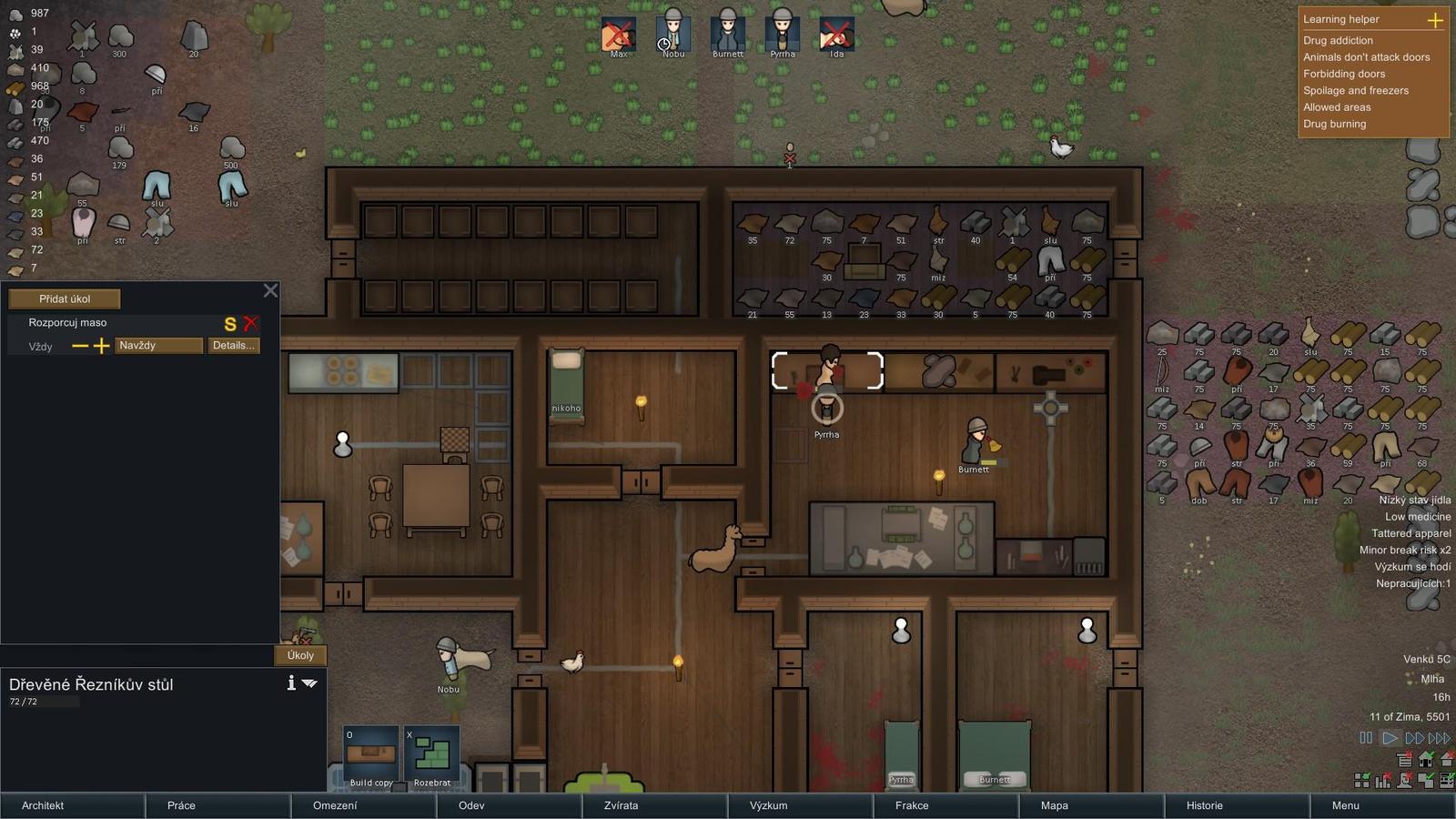Open the Navždy repeat mode dropdown
The height and width of the screenshot is (819, 1456).
(158, 346)
